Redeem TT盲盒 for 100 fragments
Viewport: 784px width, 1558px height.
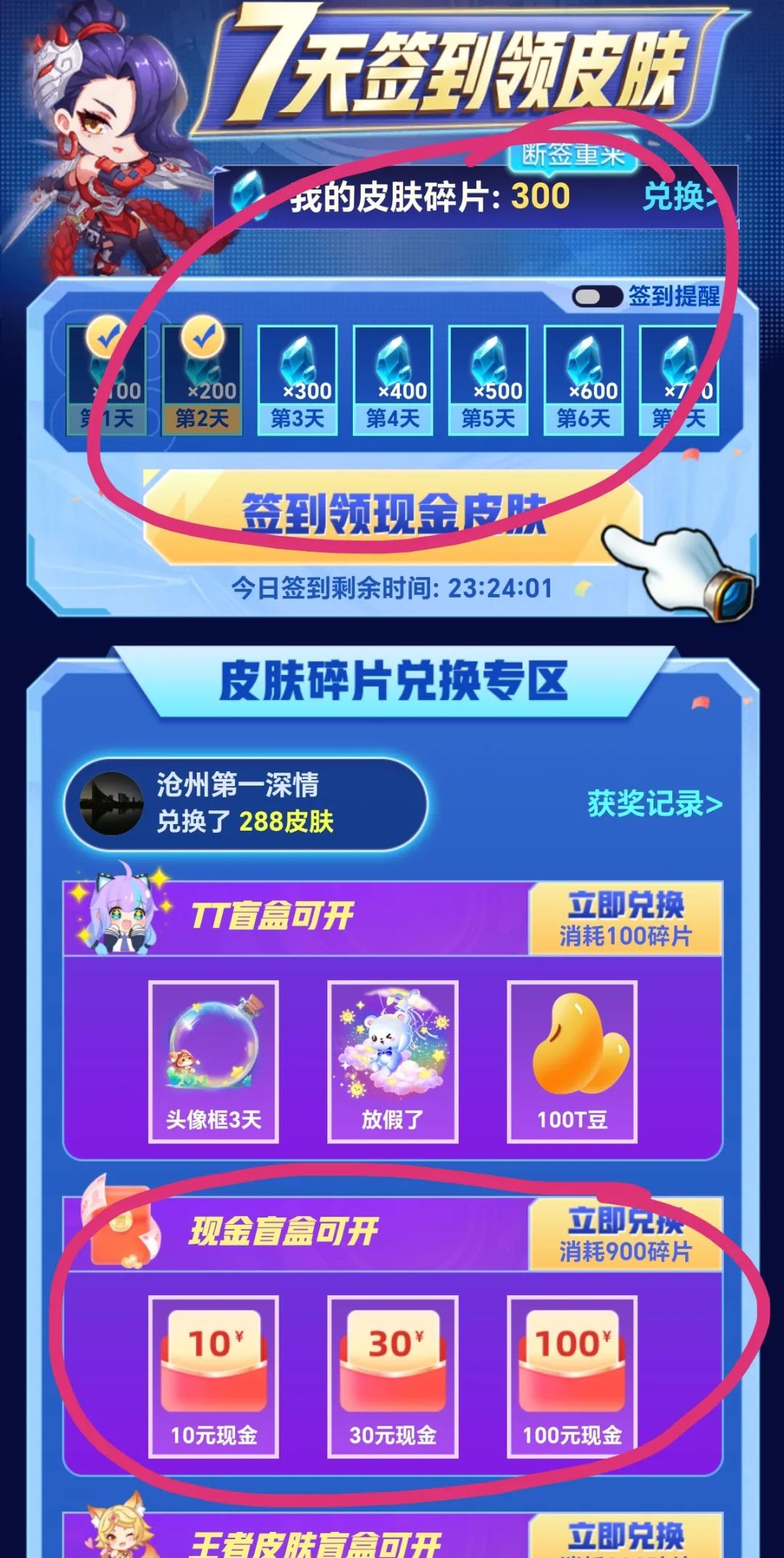(626, 918)
